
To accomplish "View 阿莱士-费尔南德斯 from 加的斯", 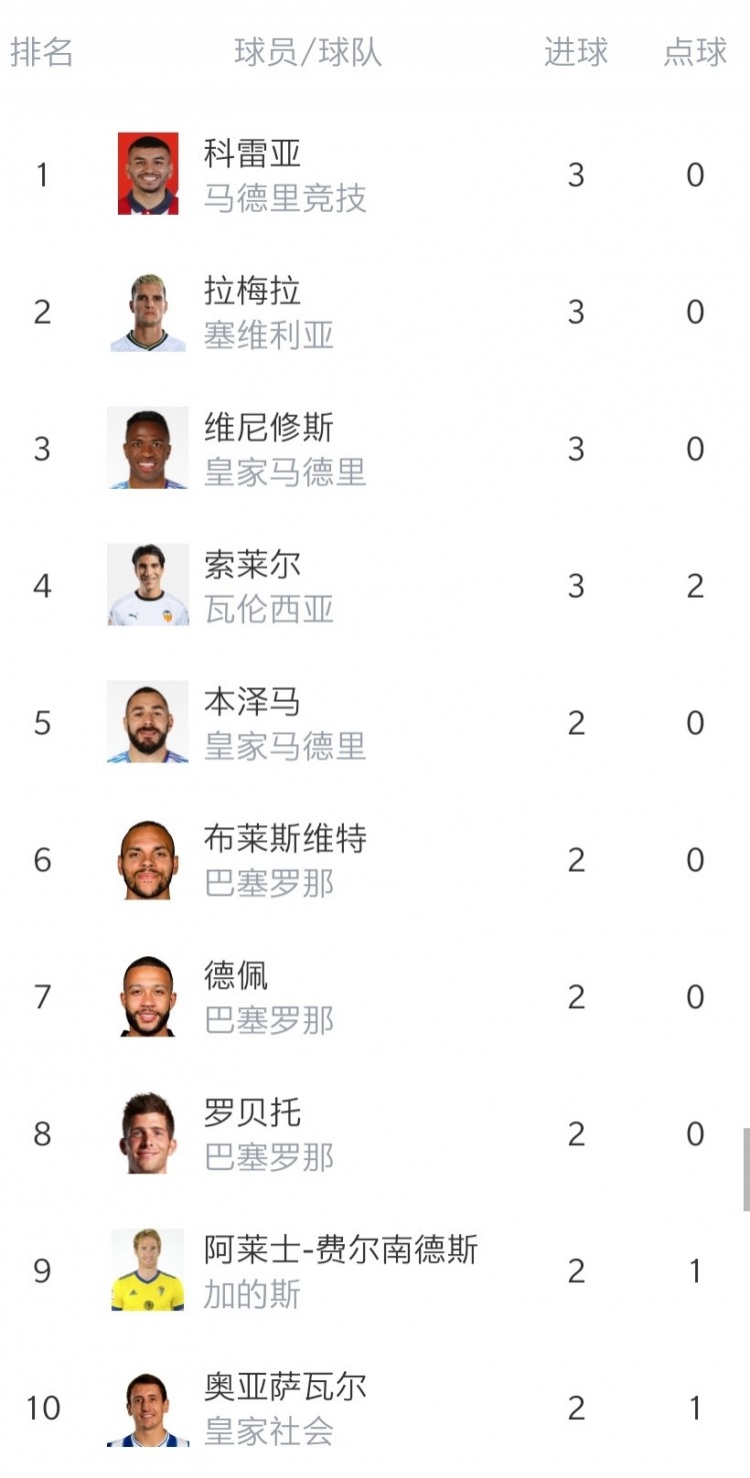I will [375, 1271].
